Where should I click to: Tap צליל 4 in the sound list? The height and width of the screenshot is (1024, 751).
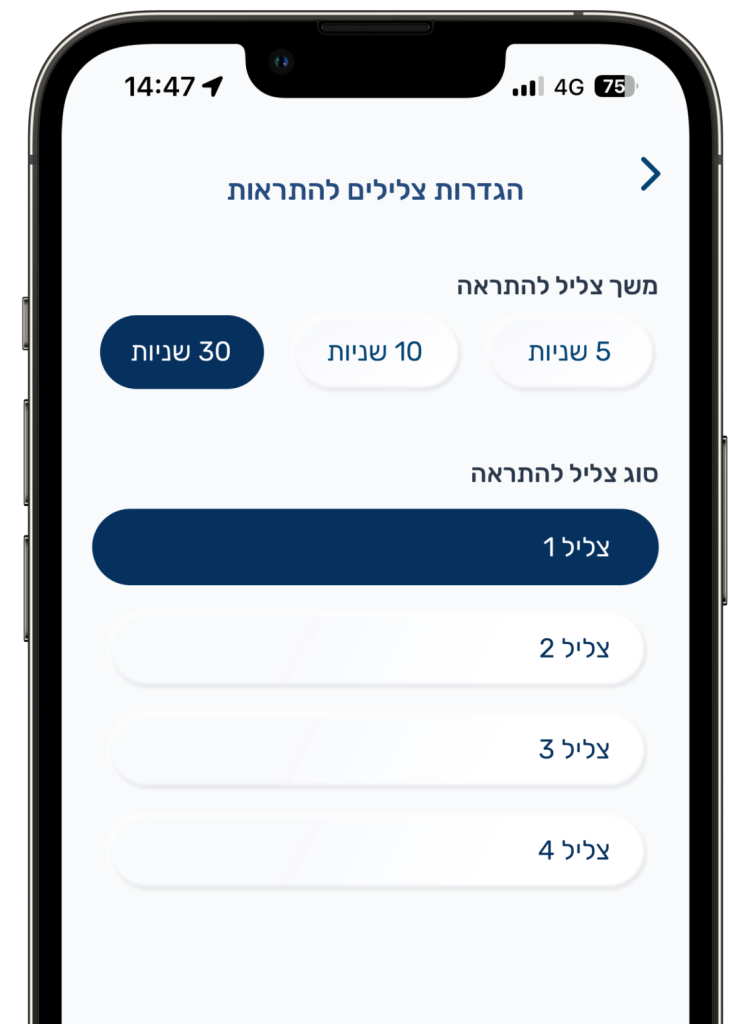pos(375,850)
